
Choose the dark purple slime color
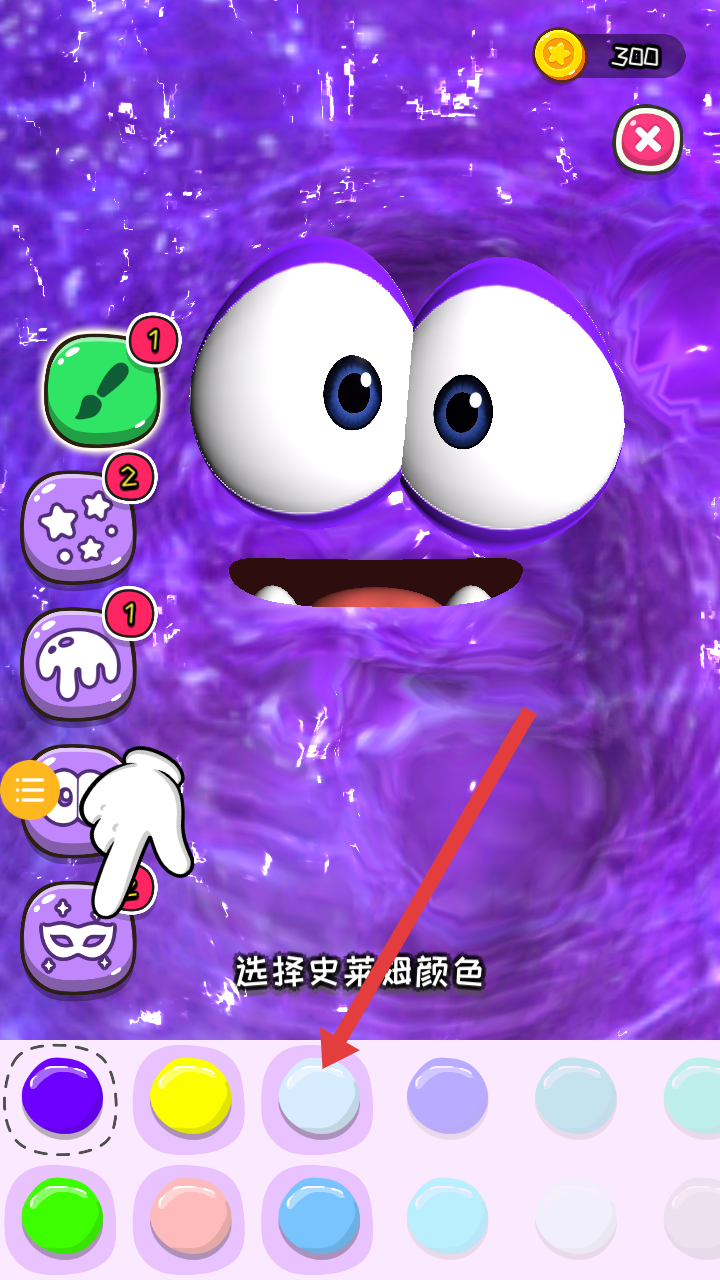pyautogui.click(x=62, y=1096)
